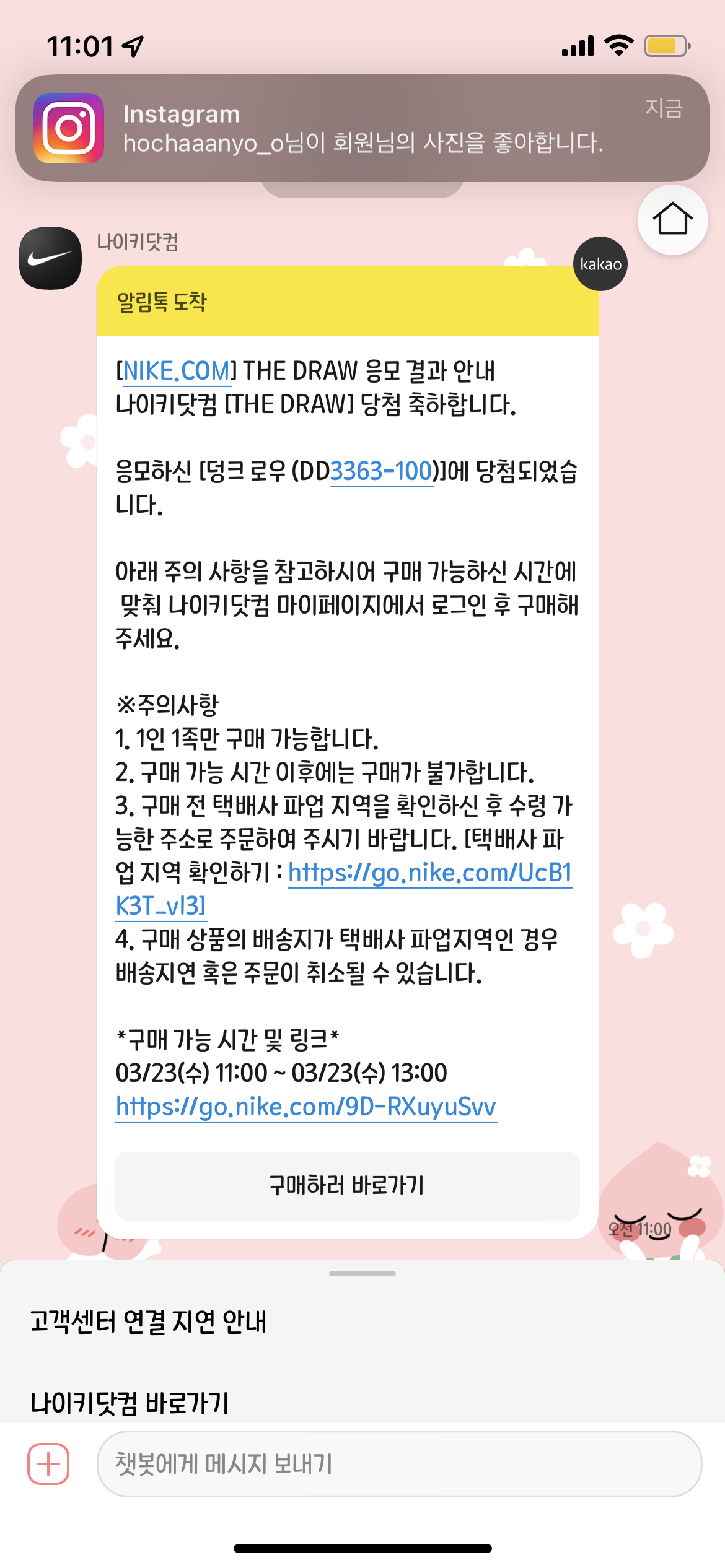Tap the 구매하러 바로가기 button
Screen dimensions: 725x1568
[347, 1185]
